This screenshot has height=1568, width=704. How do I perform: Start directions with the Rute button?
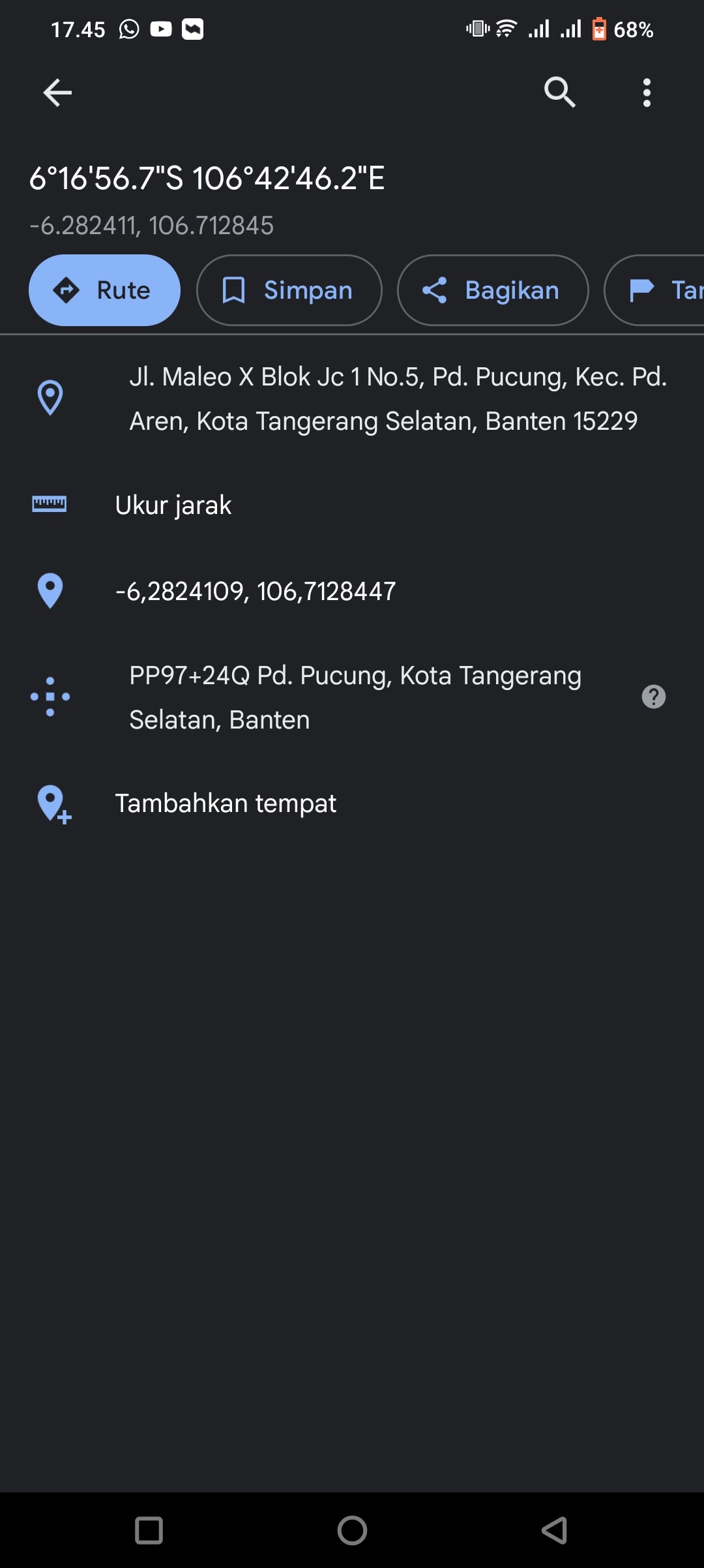[x=104, y=290]
